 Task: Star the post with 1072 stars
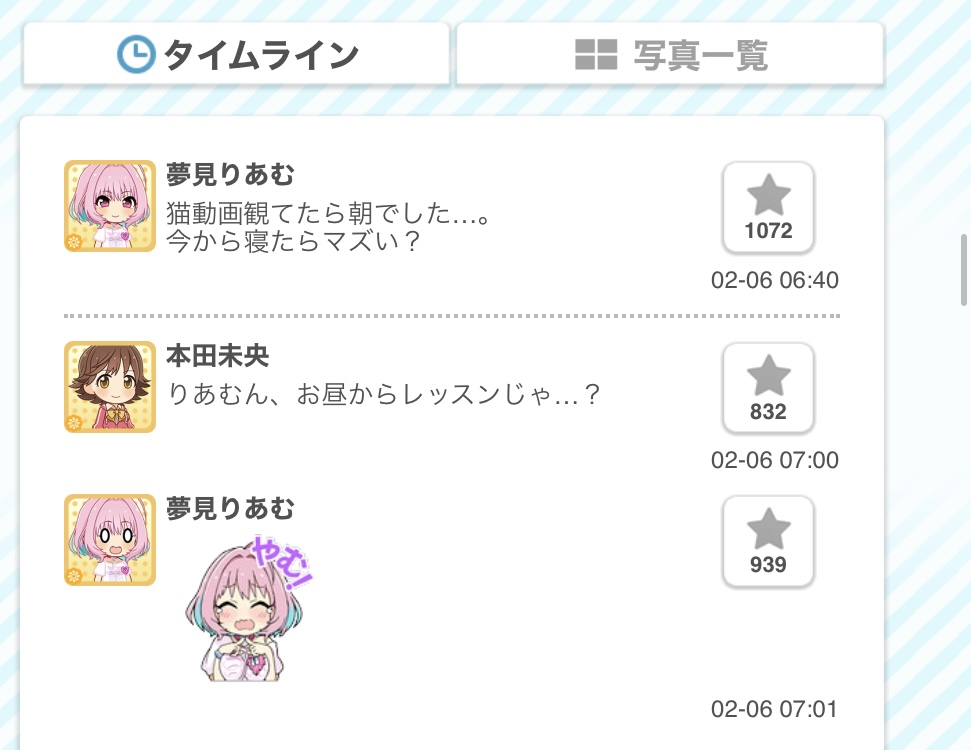(768, 207)
